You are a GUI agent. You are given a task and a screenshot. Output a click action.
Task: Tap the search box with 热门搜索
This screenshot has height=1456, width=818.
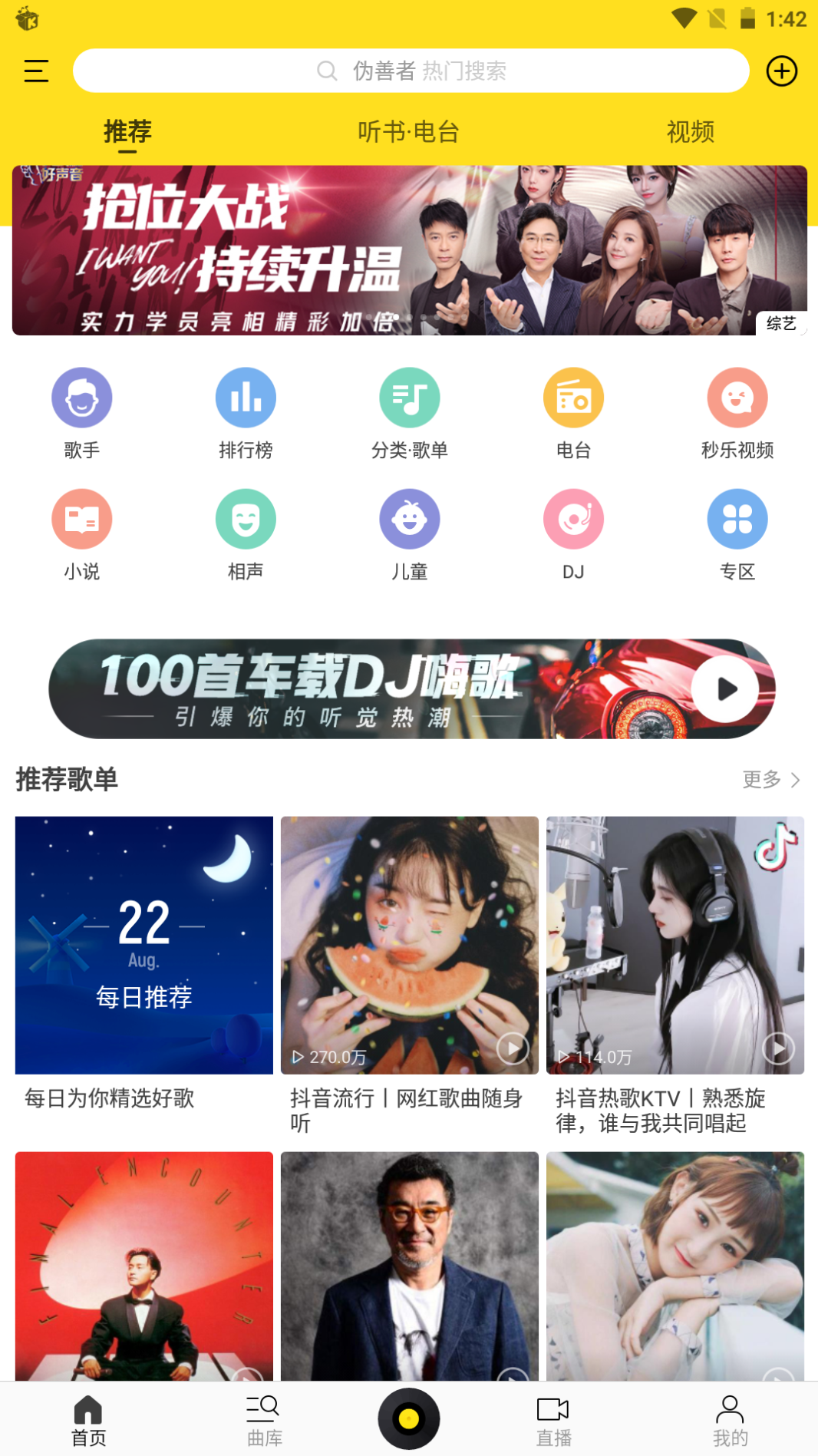(x=411, y=71)
